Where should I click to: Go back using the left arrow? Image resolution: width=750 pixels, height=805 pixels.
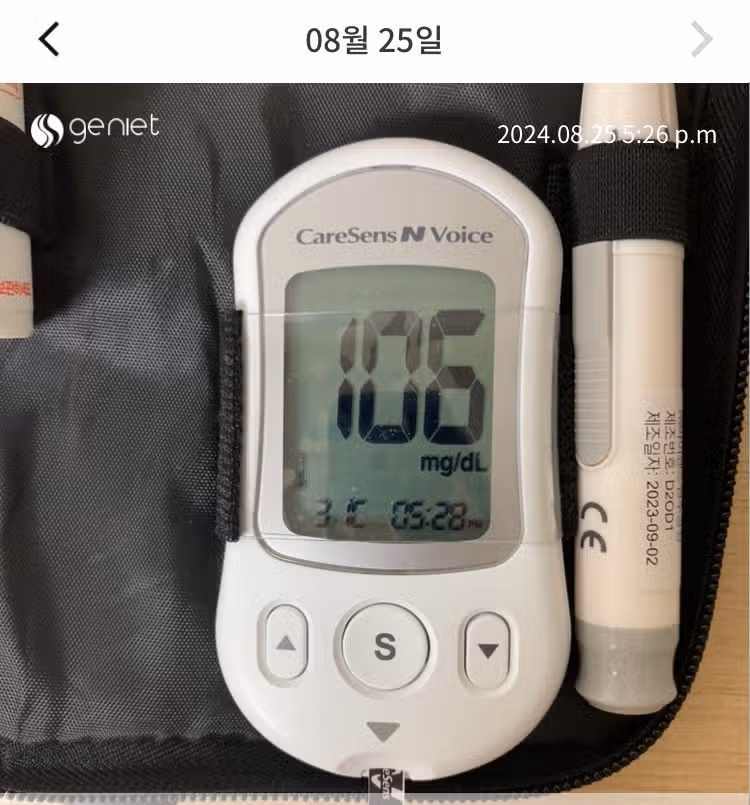pos(49,40)
